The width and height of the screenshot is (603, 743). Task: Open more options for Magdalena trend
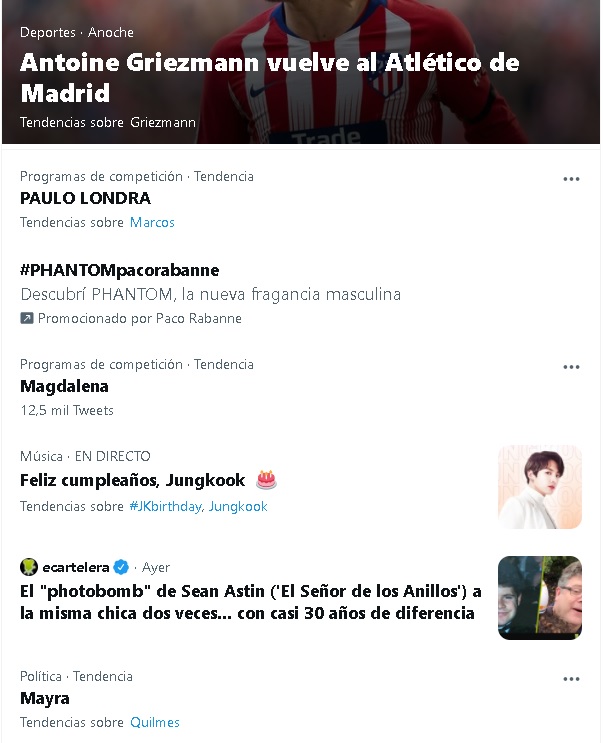coord(571,367)
